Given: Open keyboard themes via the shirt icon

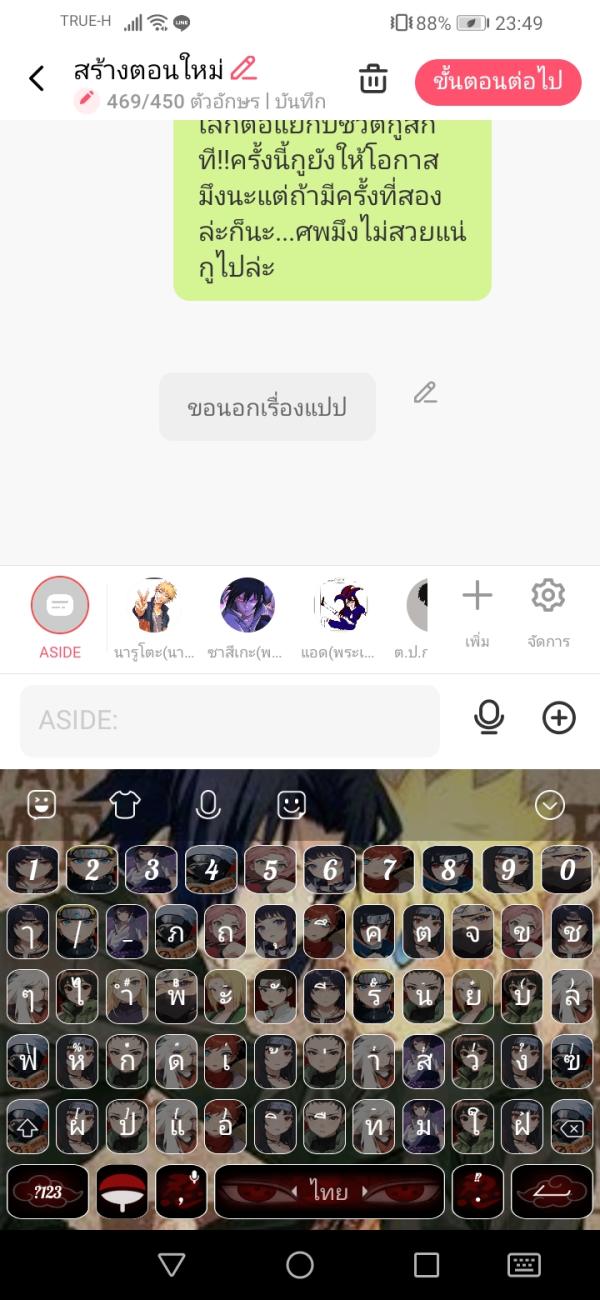Looking at the screenshot, I should (x=125, y=804).
